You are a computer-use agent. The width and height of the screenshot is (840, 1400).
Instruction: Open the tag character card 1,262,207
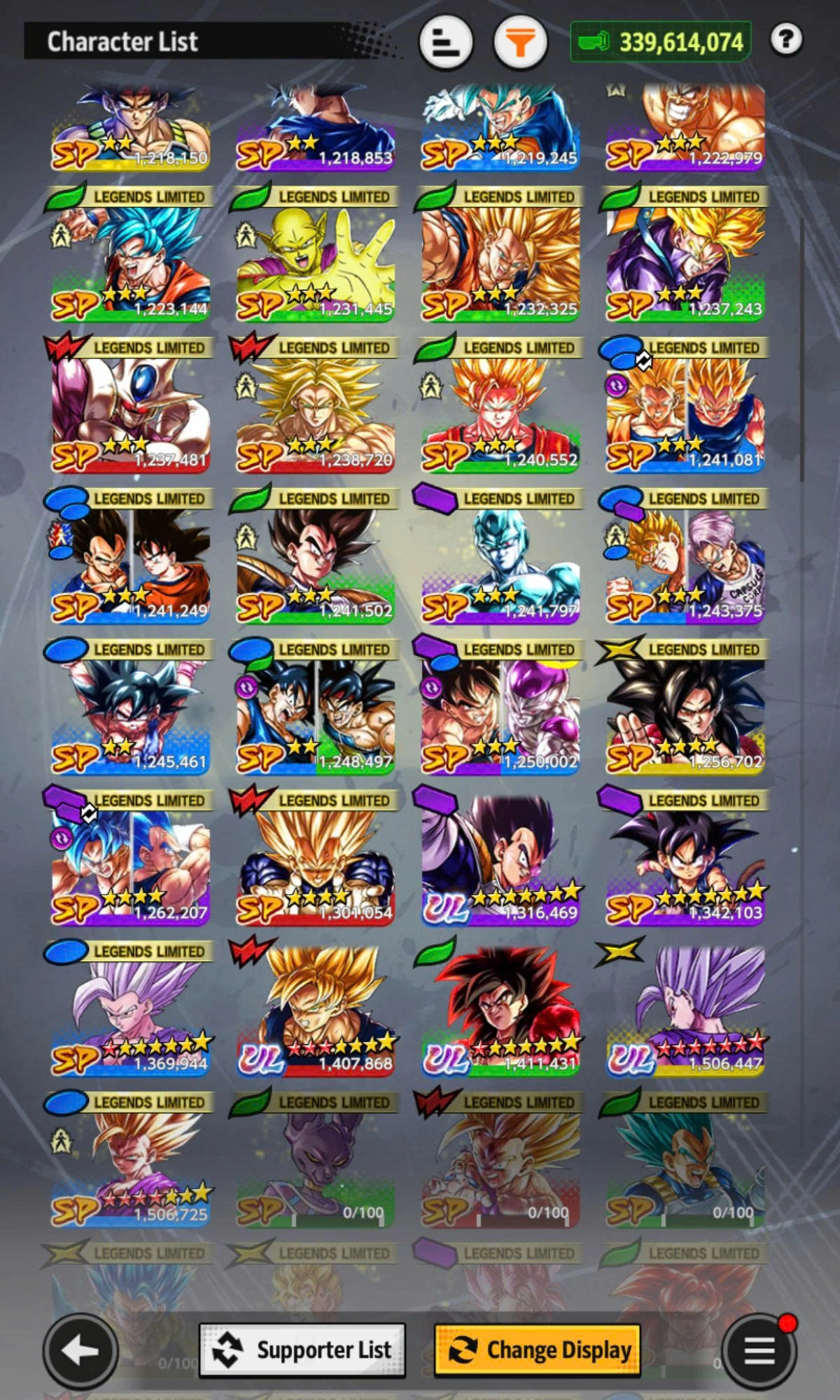coord(130,857)
